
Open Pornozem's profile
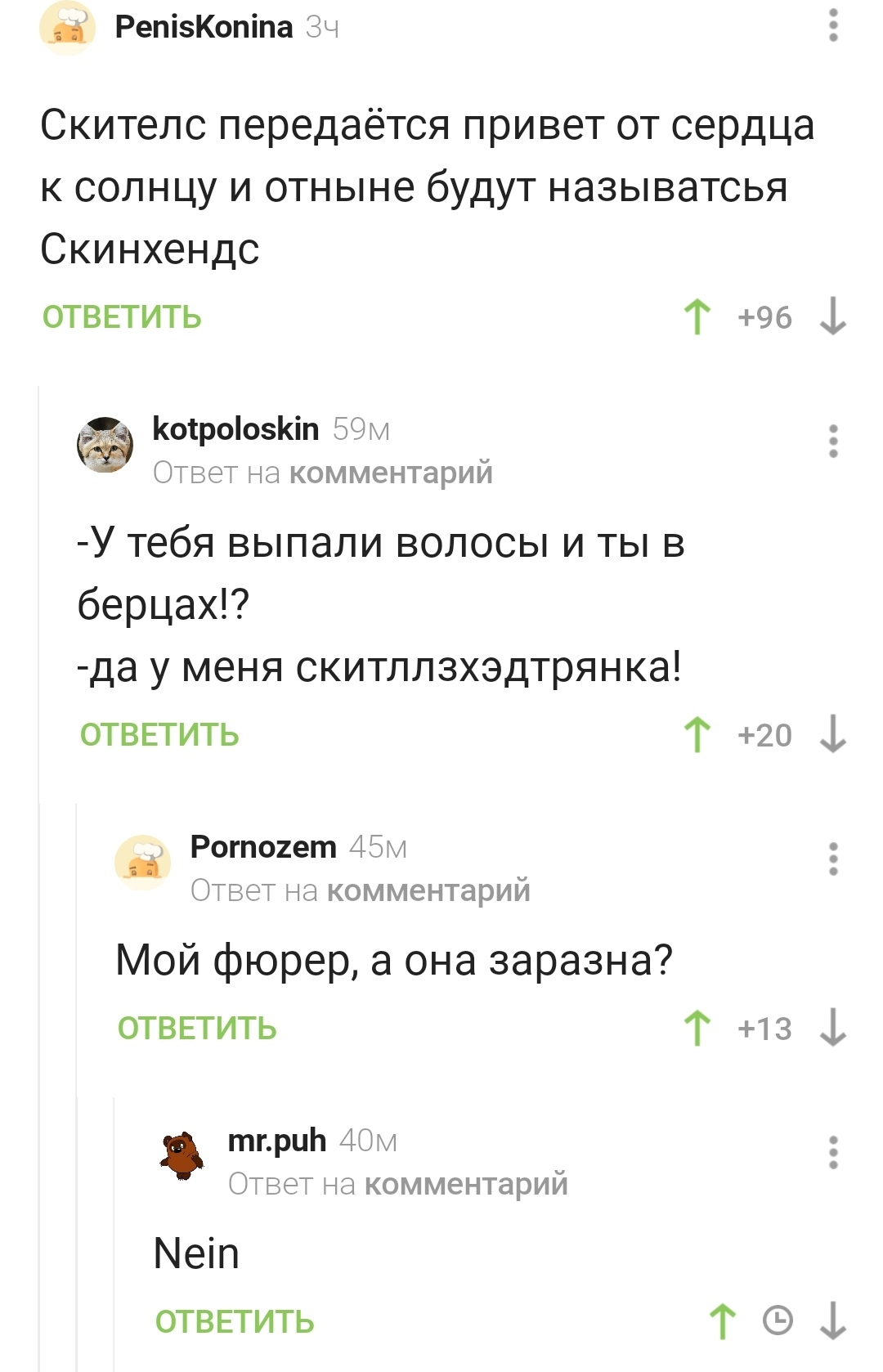(262, 846)
